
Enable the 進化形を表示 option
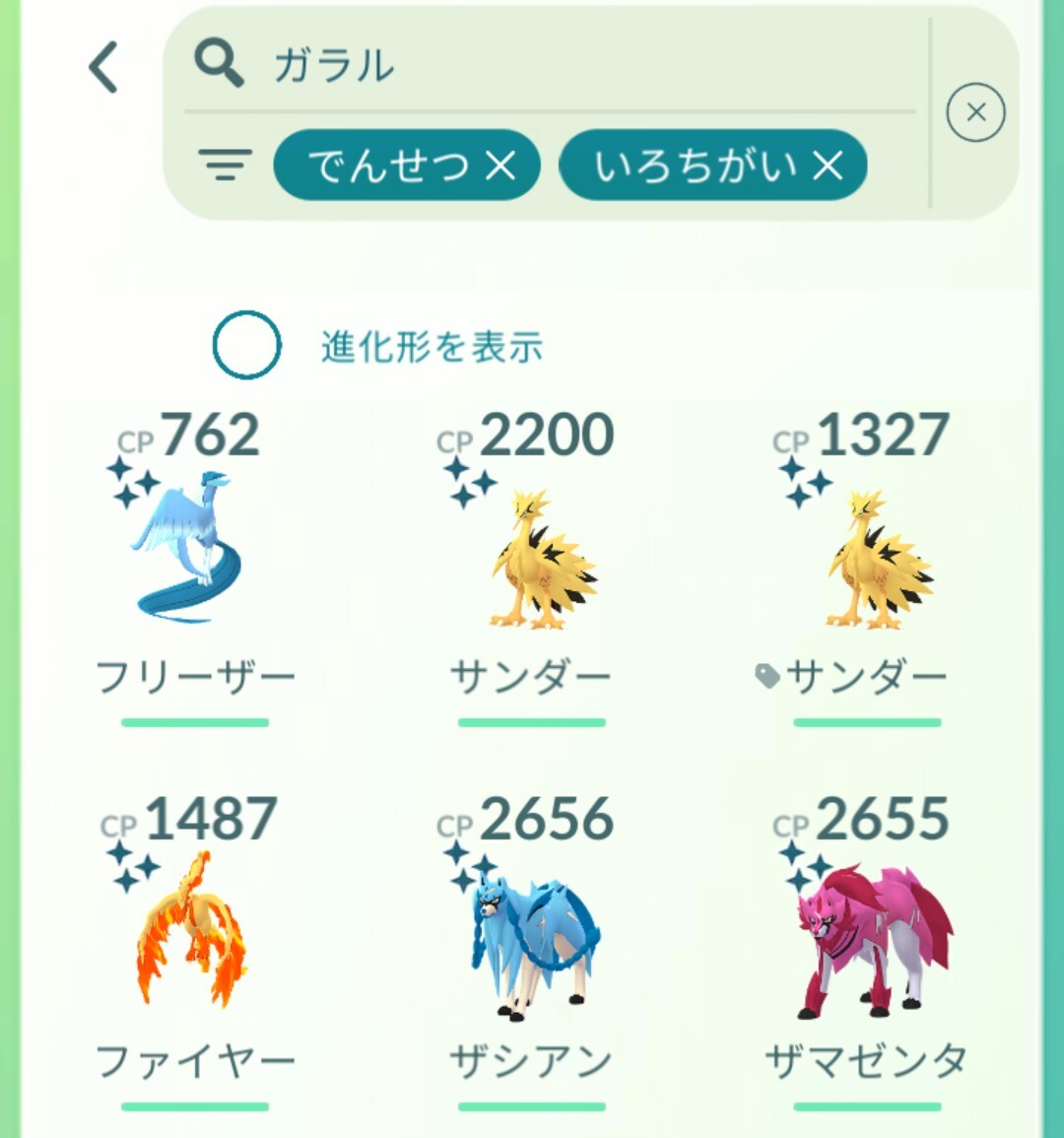[247, 345]
